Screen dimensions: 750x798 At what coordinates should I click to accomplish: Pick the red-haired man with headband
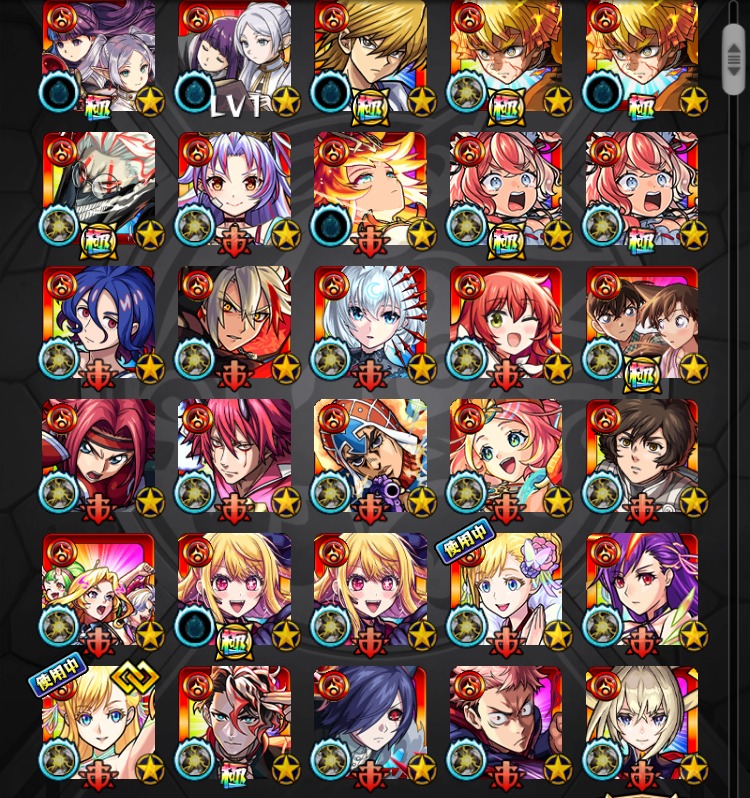point(99,457)
